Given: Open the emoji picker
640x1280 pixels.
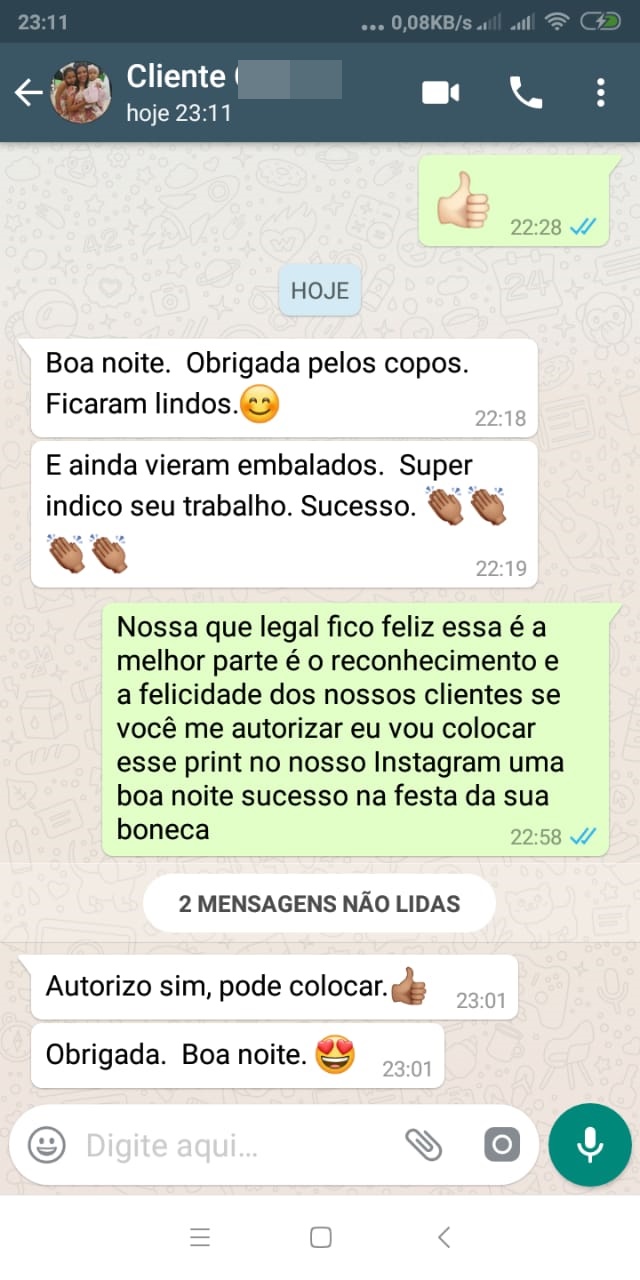Looking at the screenshot, I should tap(46, 1145).
